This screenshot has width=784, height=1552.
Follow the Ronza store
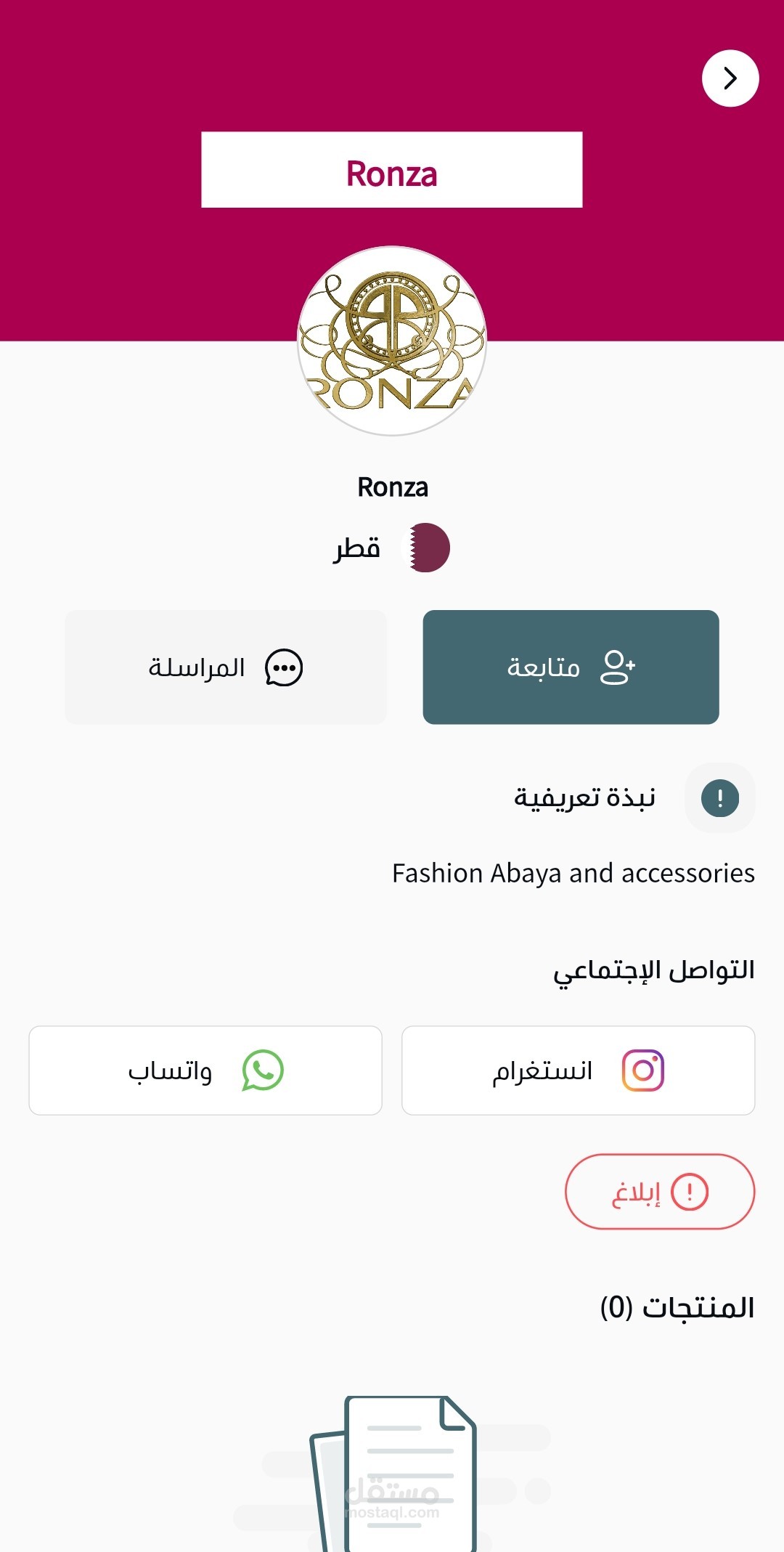[x=571, y=667]
